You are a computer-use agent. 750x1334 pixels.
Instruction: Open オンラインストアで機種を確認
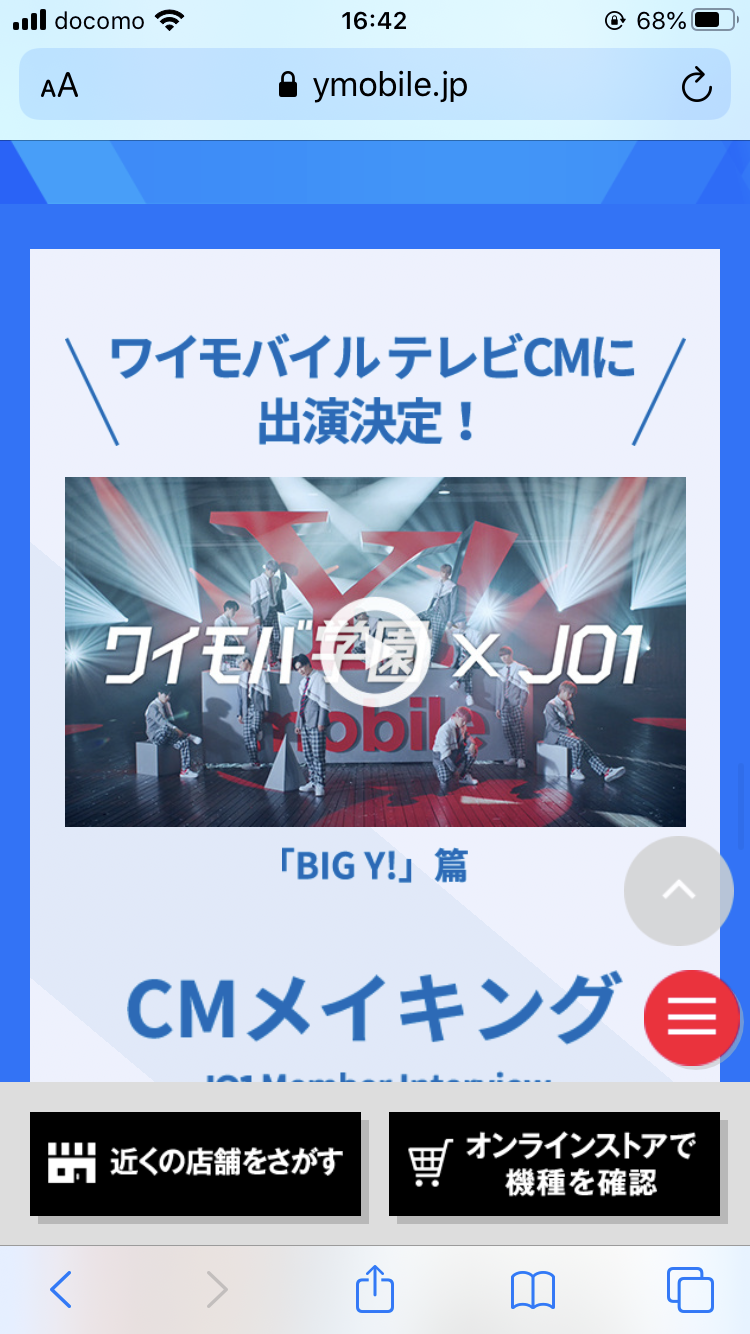coord(554,1163)
